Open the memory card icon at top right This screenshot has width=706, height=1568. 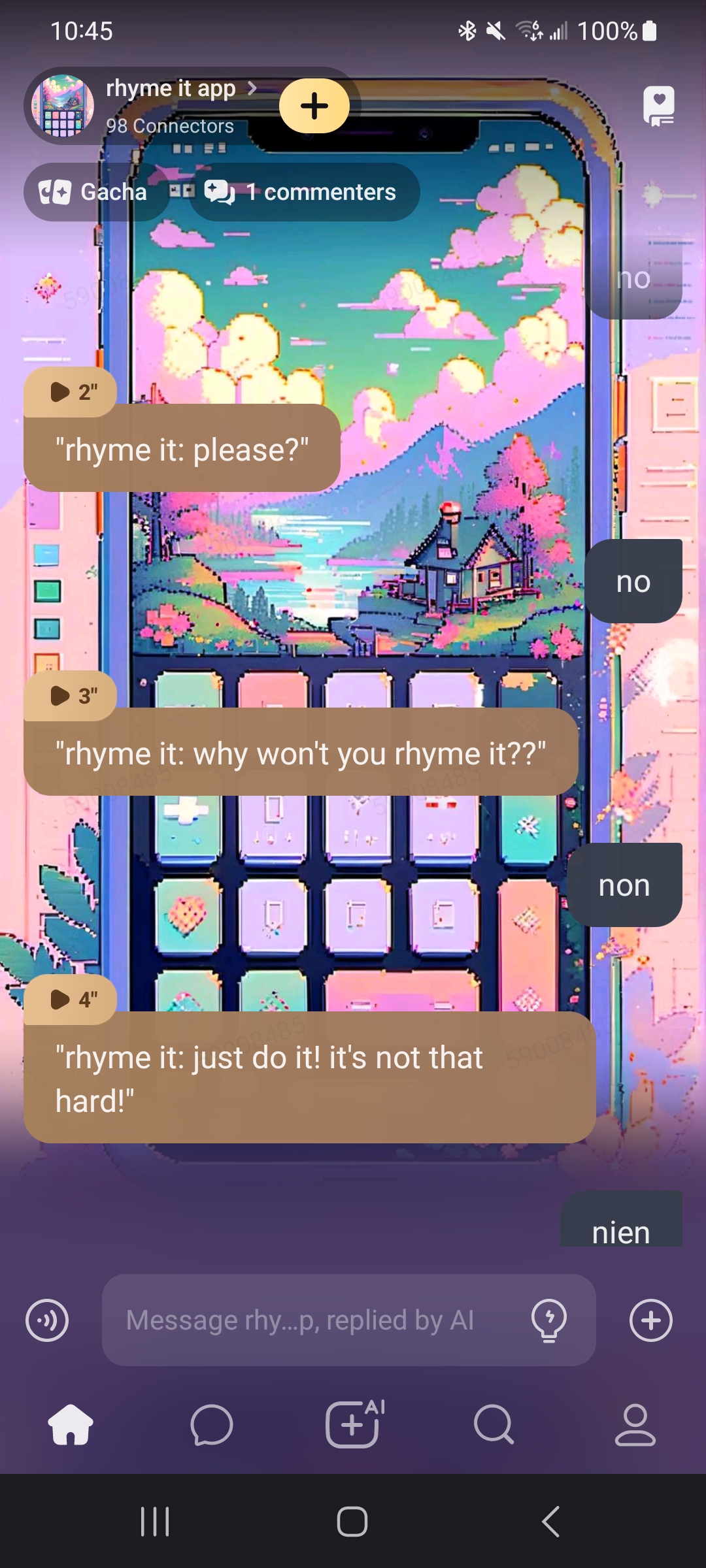[658, 106]
